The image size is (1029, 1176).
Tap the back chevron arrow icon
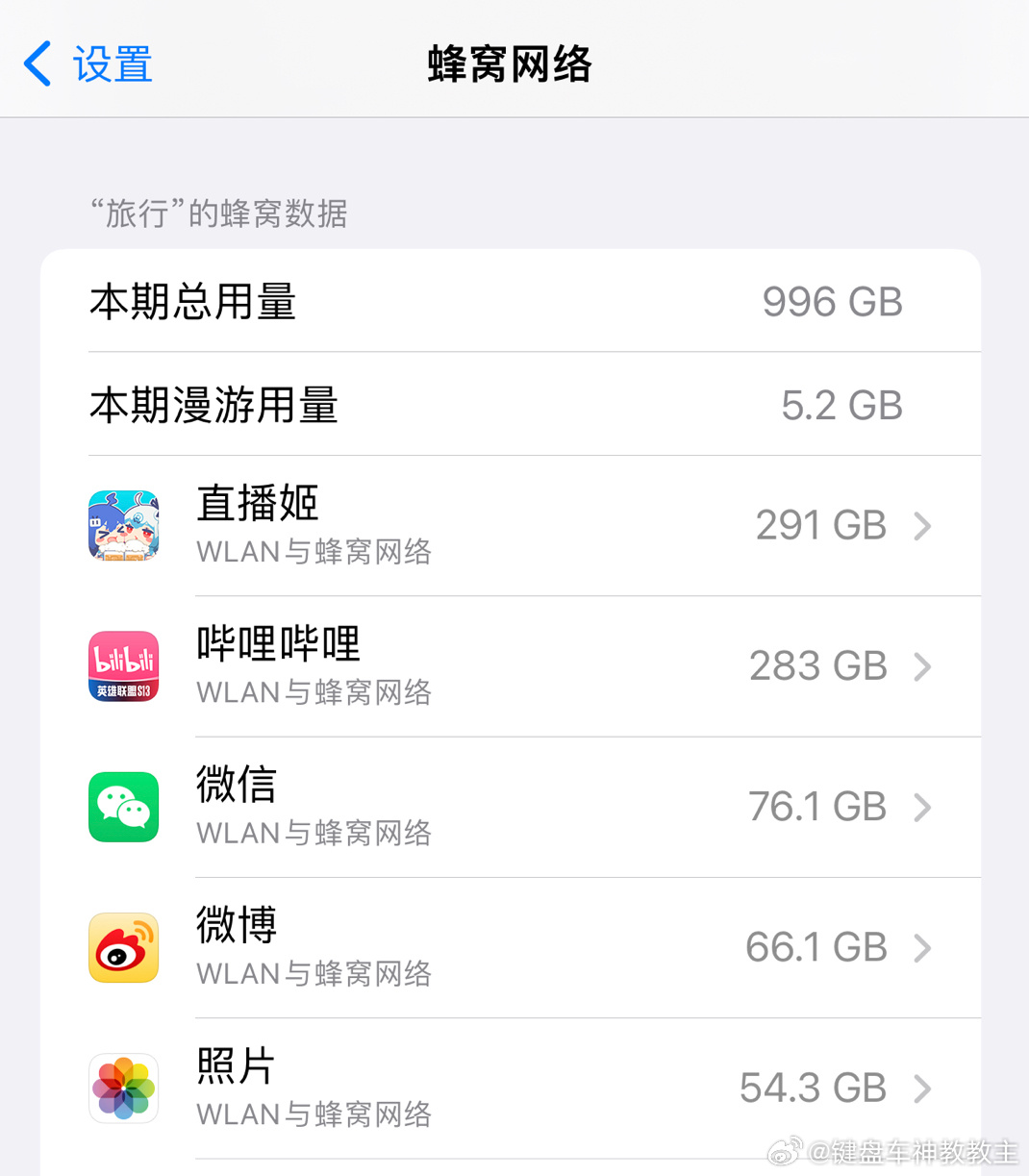tap(37, 63)
